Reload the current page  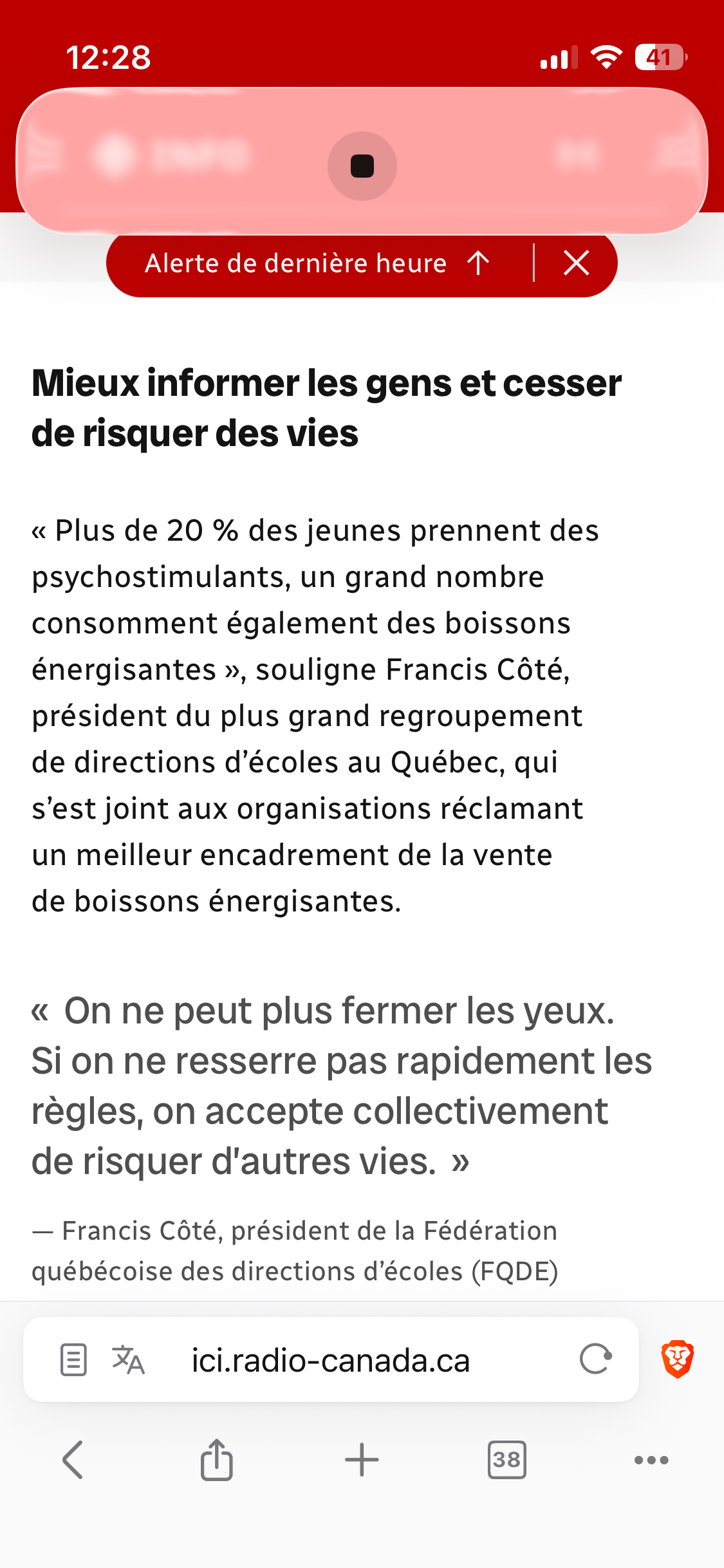[595, 1359]
